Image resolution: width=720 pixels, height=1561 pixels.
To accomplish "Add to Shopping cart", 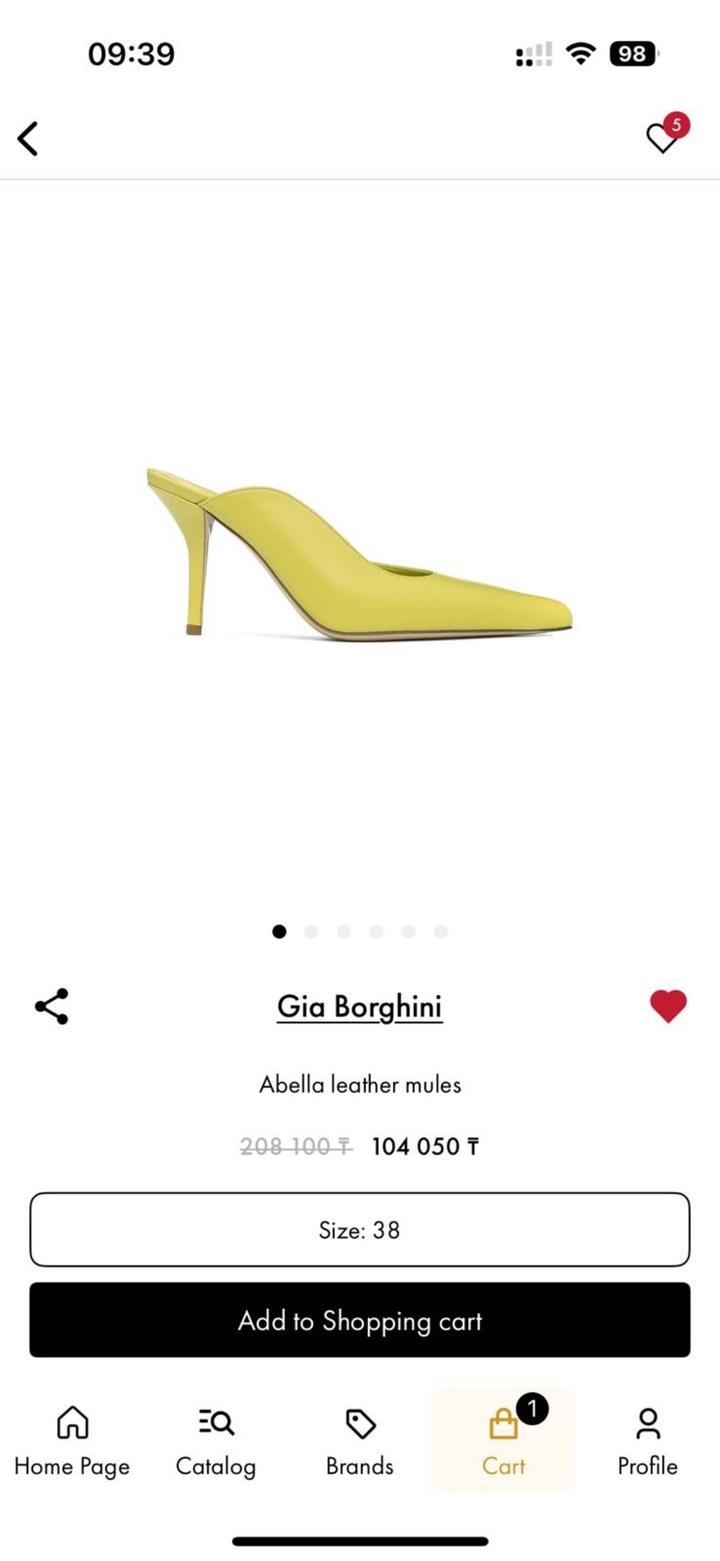I will click(x=359, y=1320).
